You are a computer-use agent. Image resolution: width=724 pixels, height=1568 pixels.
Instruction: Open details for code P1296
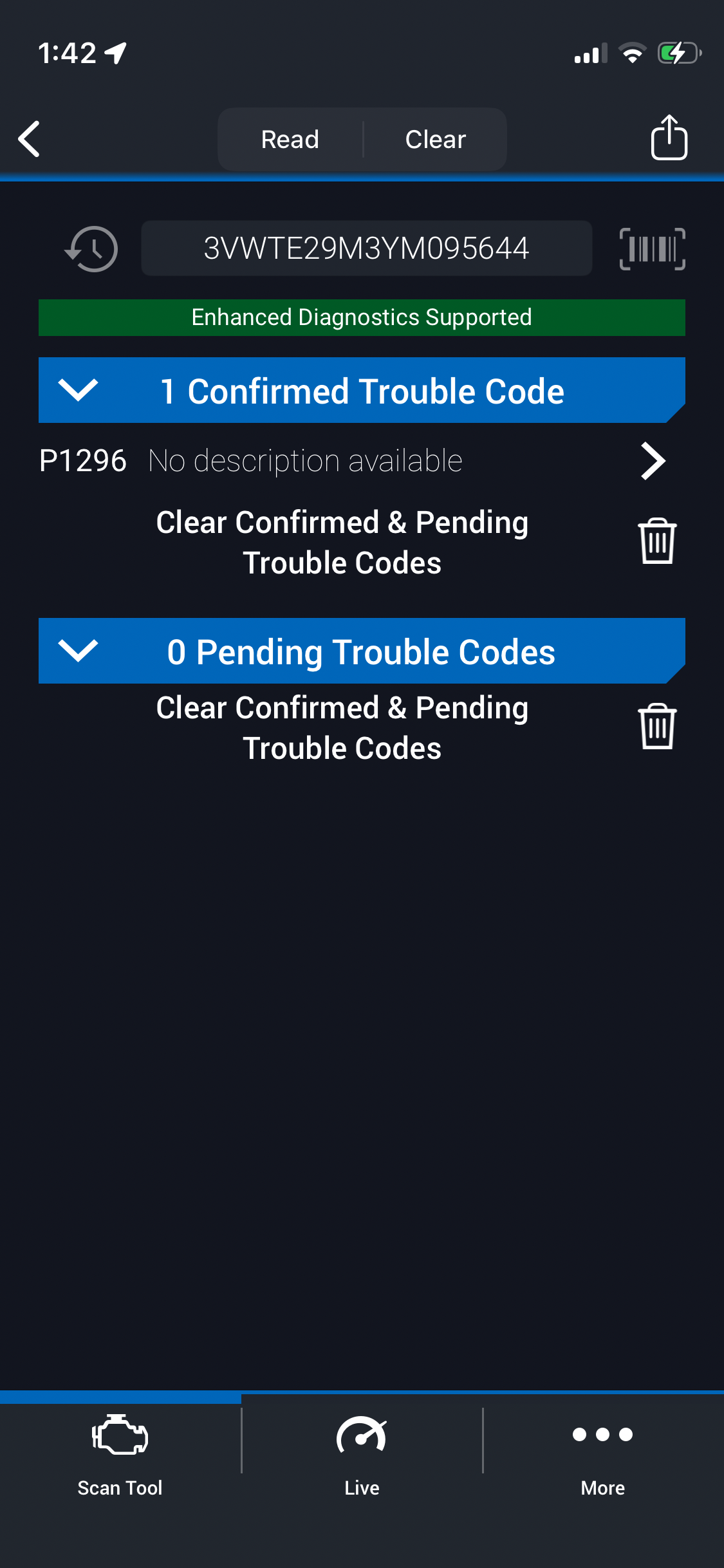tap(653, 461)
